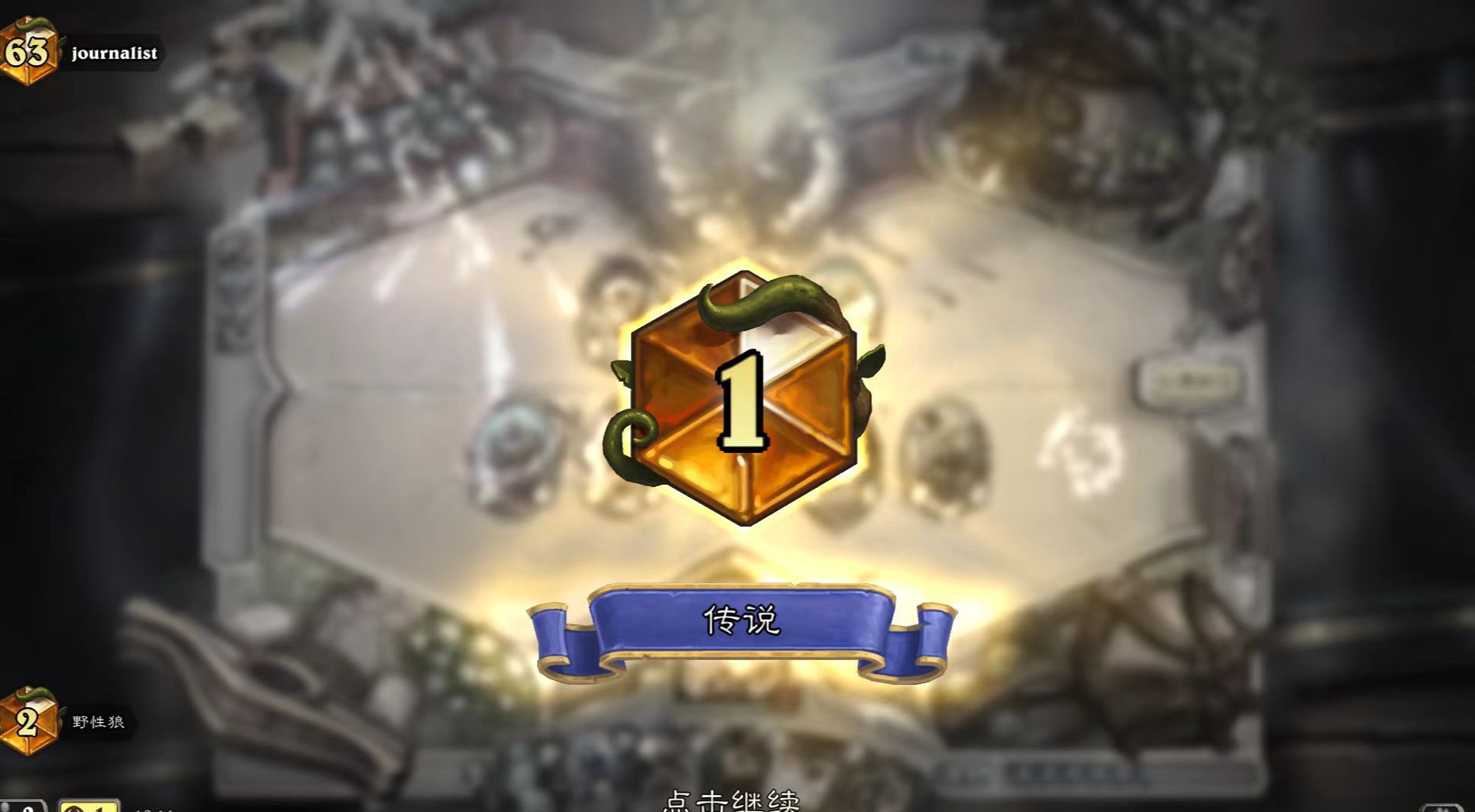Screen dimensions: 1475x812
Task: Tap 点击继续 to continue
Action: [x=731, y=800]
